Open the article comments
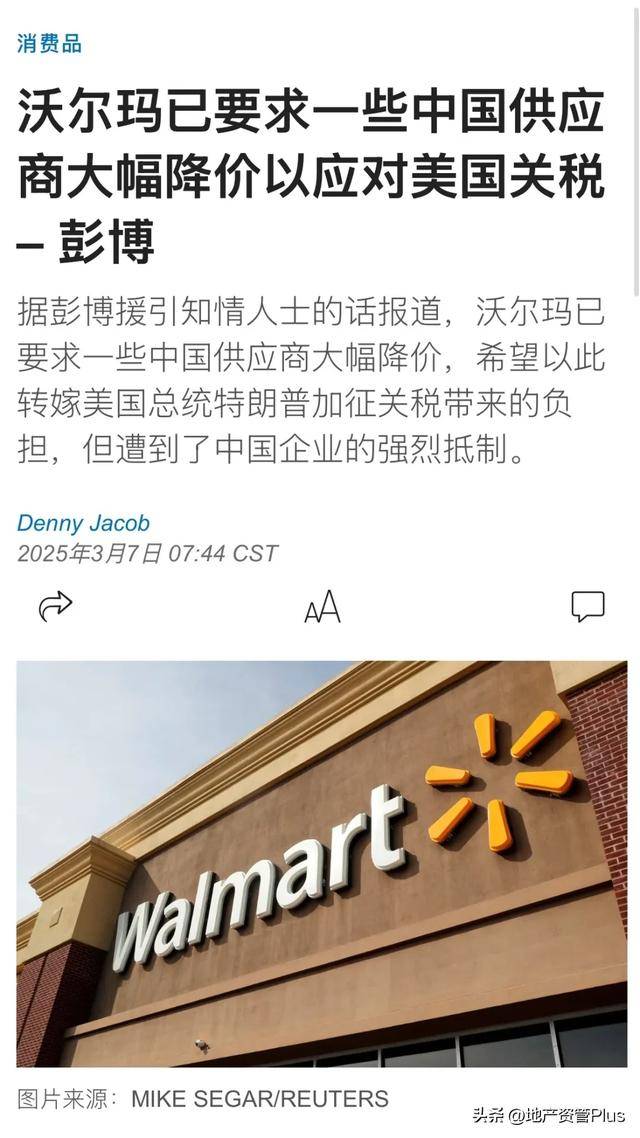Viewport: 640px width, 1138px height. pyautogui.click(x=587, y=606)
